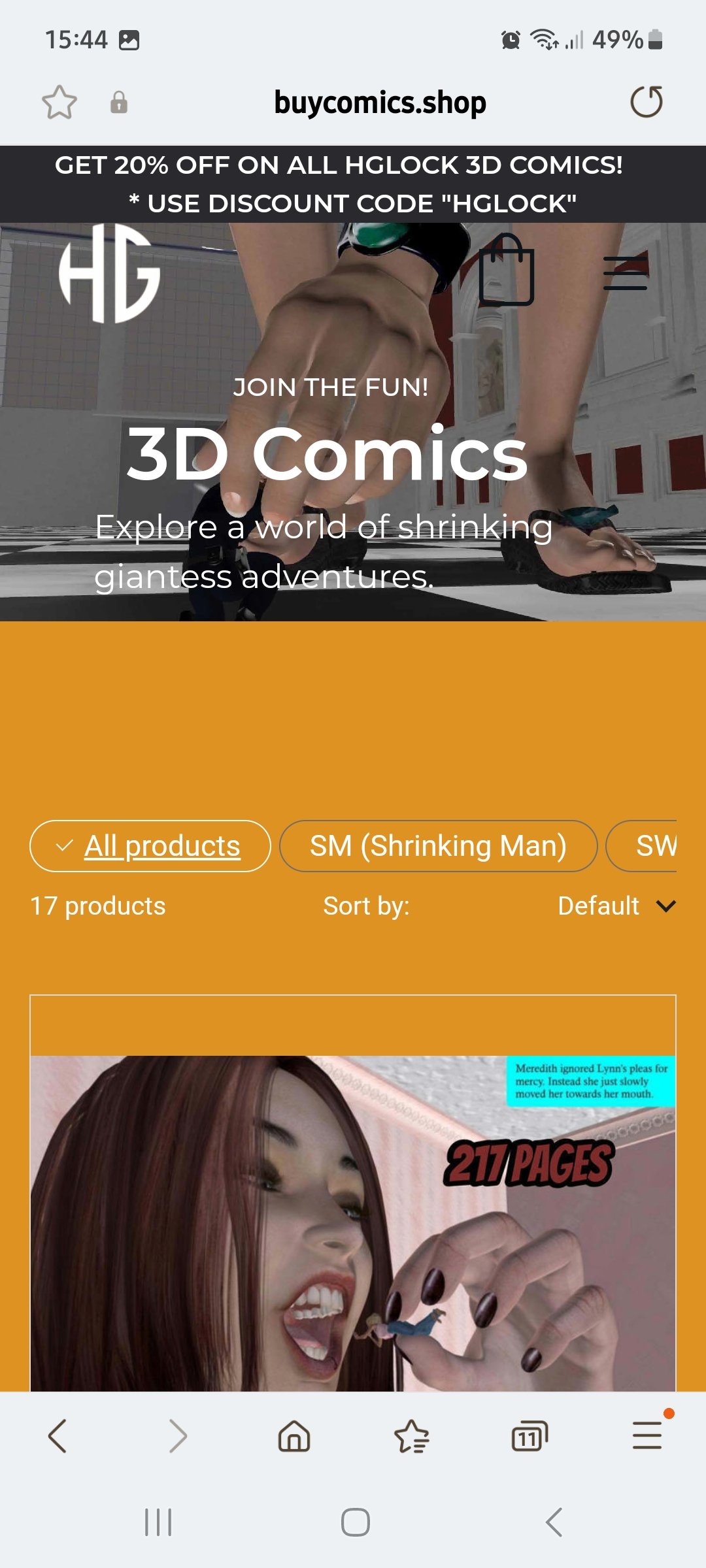Reload the buycomics.shop page
The width and height of the screenshot is (706, 1568).
pos(646,103)
